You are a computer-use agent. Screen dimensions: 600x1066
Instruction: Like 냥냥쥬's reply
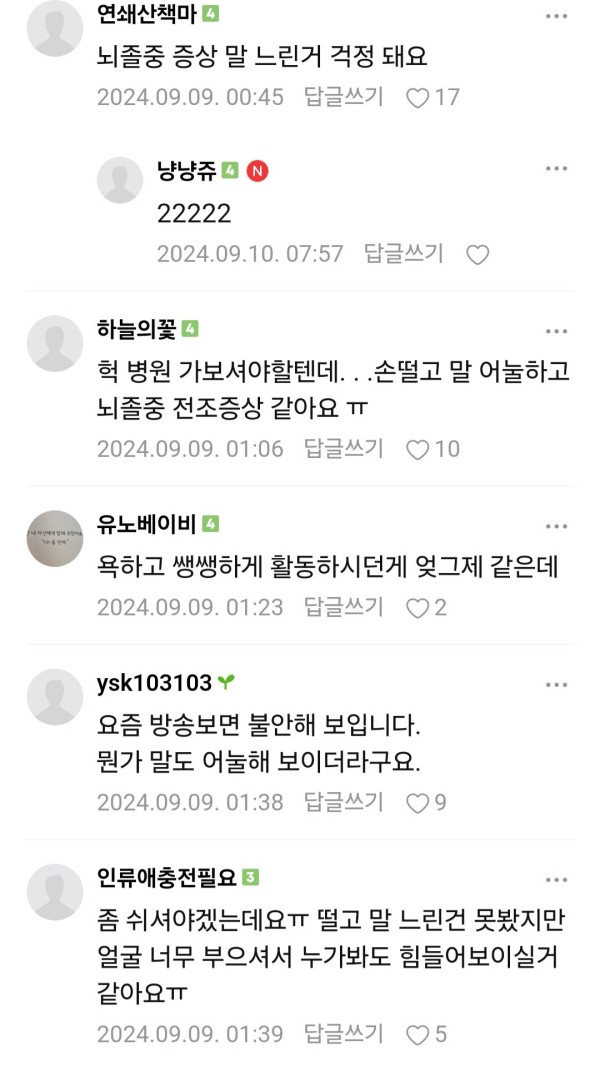tap(478, 255)
